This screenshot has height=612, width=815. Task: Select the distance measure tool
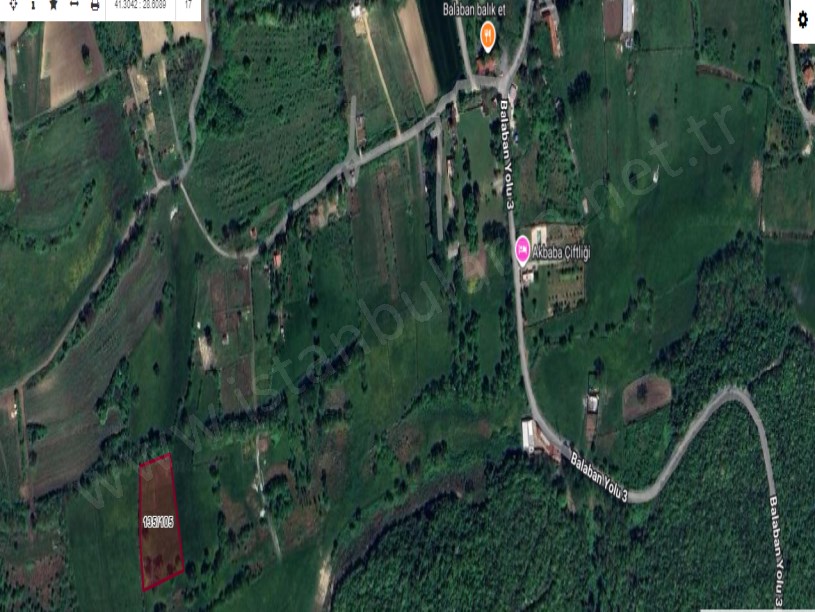(x=74, y=5)
